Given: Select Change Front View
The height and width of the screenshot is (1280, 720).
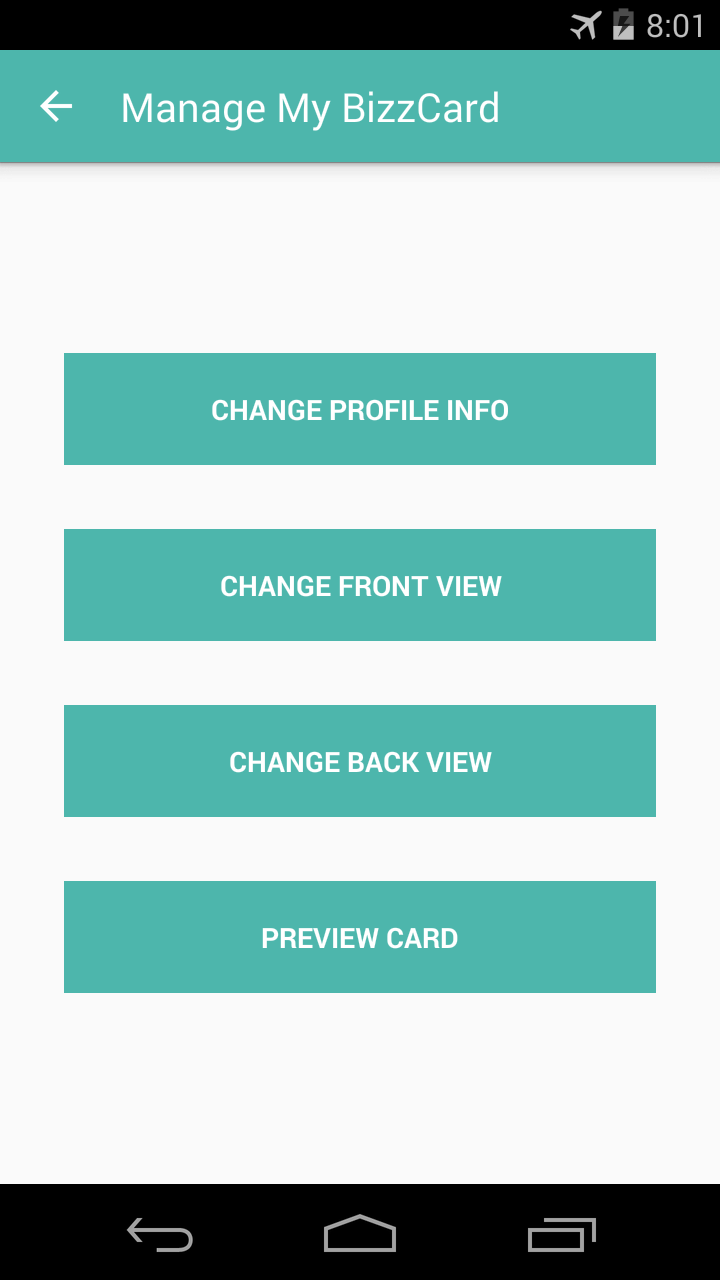Looking at the screenshot, I should click(x=360, y=585).
